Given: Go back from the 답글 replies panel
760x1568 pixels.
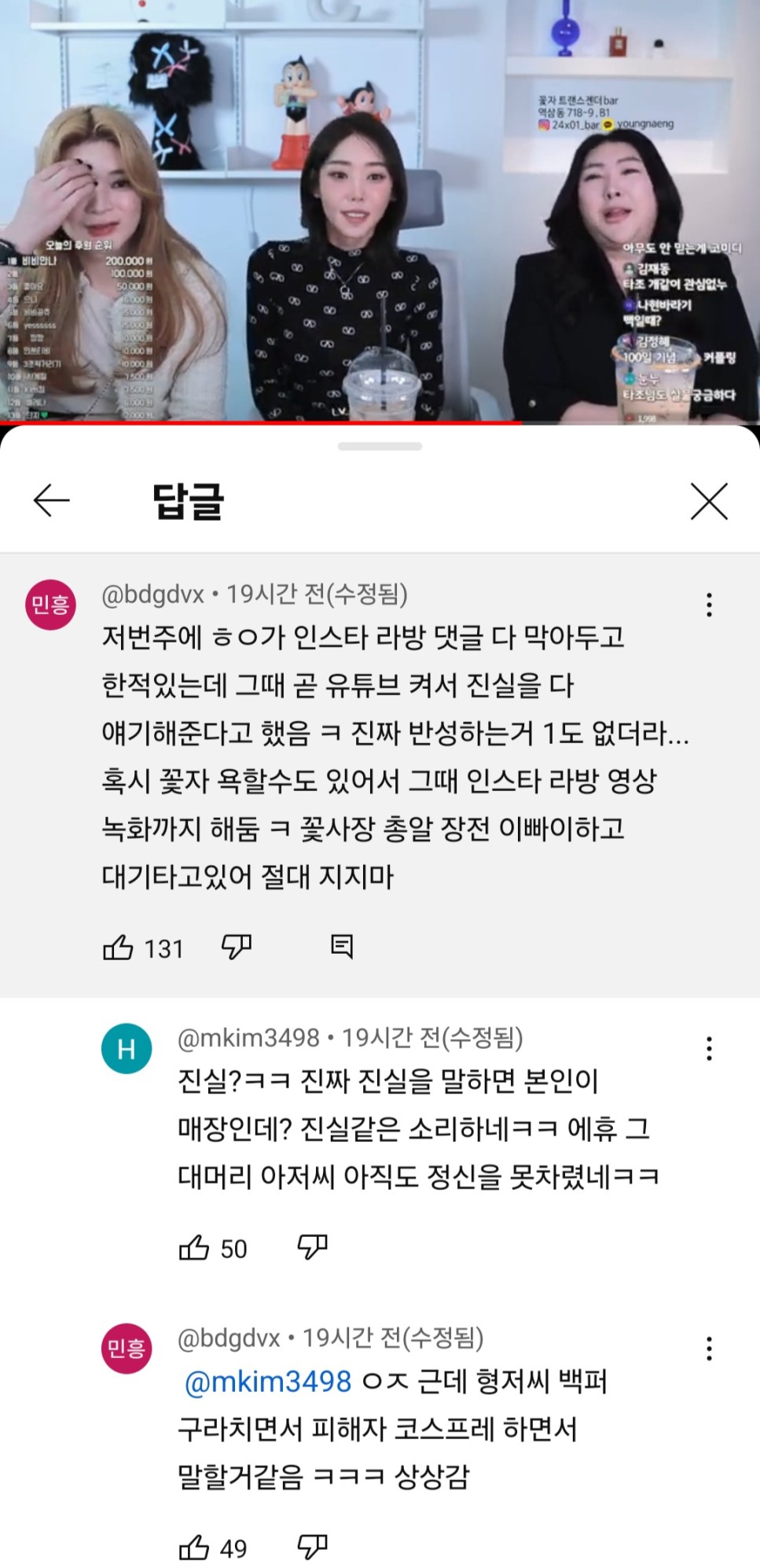Looking at the screenshot, I should tap(52, 501).
